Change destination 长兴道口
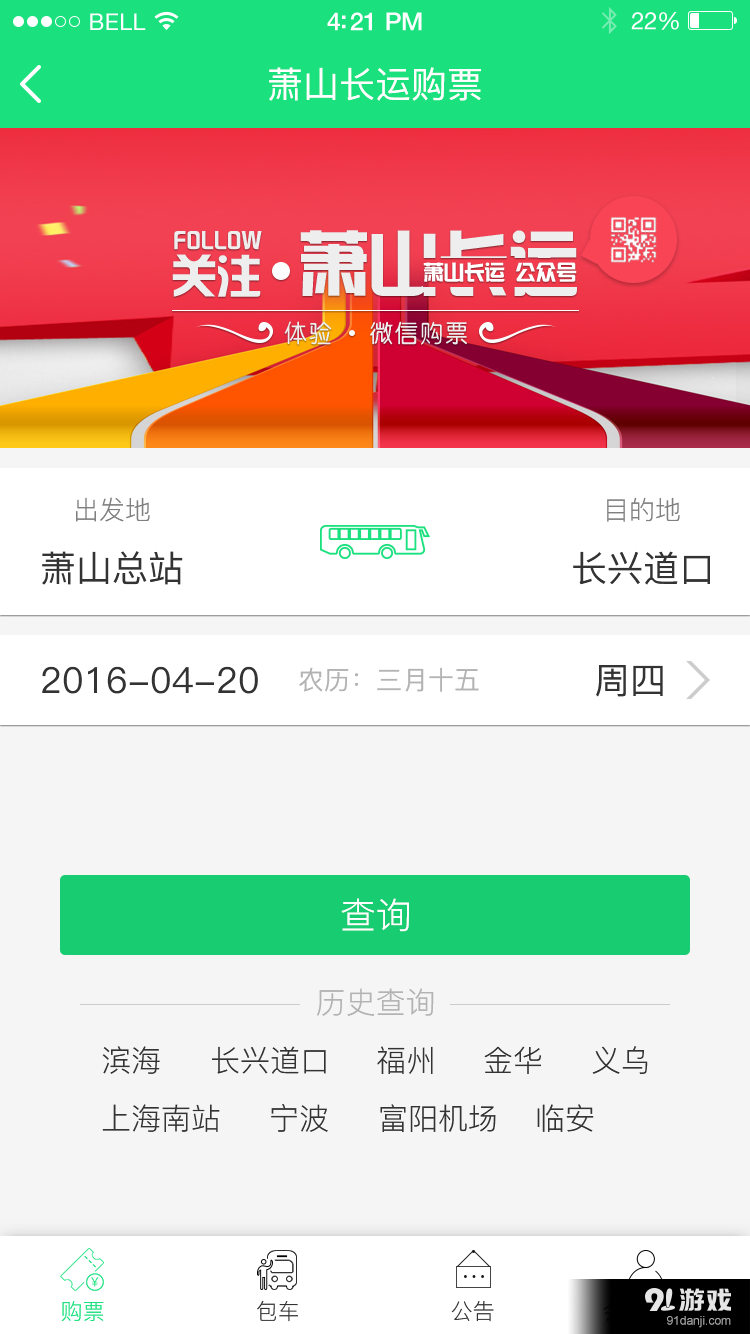Viewport: 750px width, 1334px height. pos(643,568)
